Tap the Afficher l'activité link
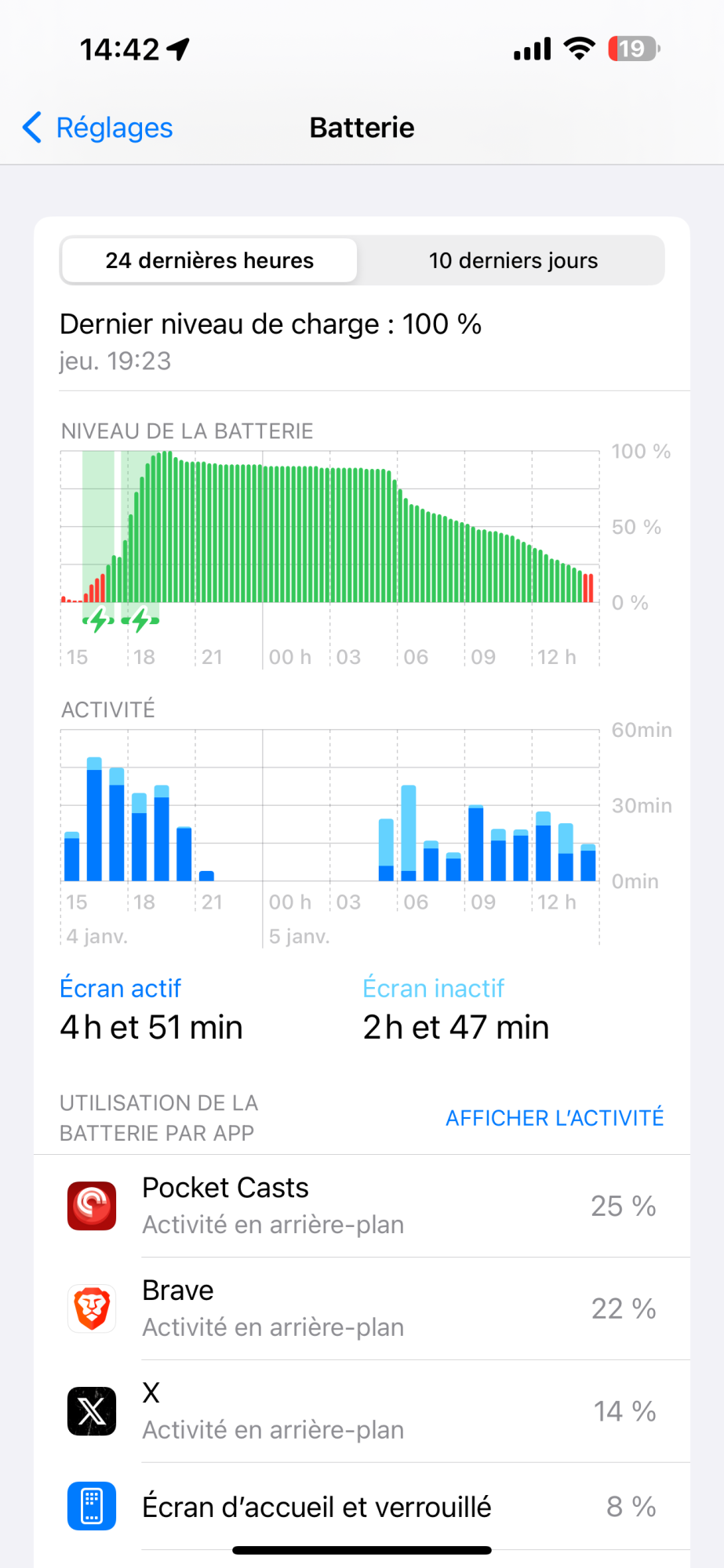This screenshot has height=1568, width=724. pos(555,1117)
